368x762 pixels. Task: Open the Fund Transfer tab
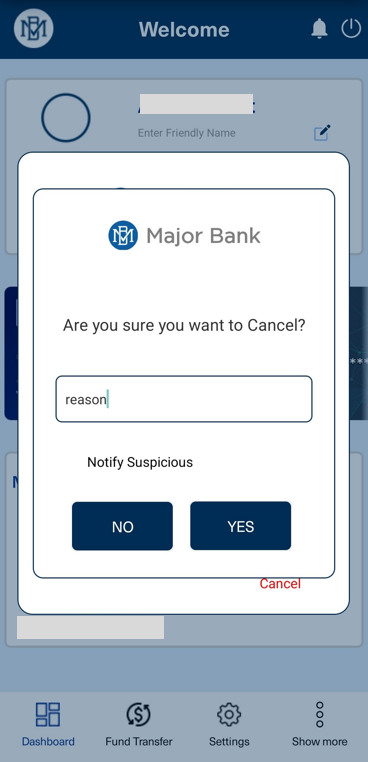139,724
